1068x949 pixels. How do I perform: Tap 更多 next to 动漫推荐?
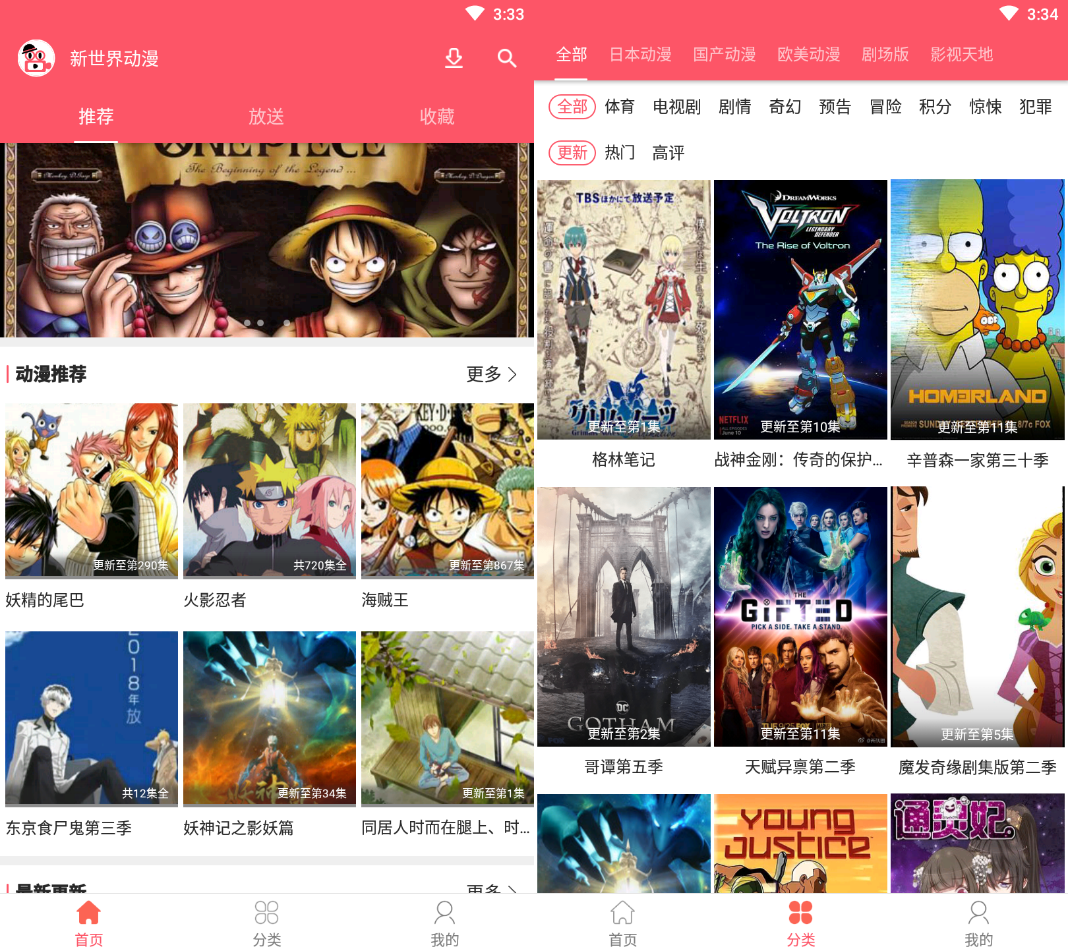point(491,374)
